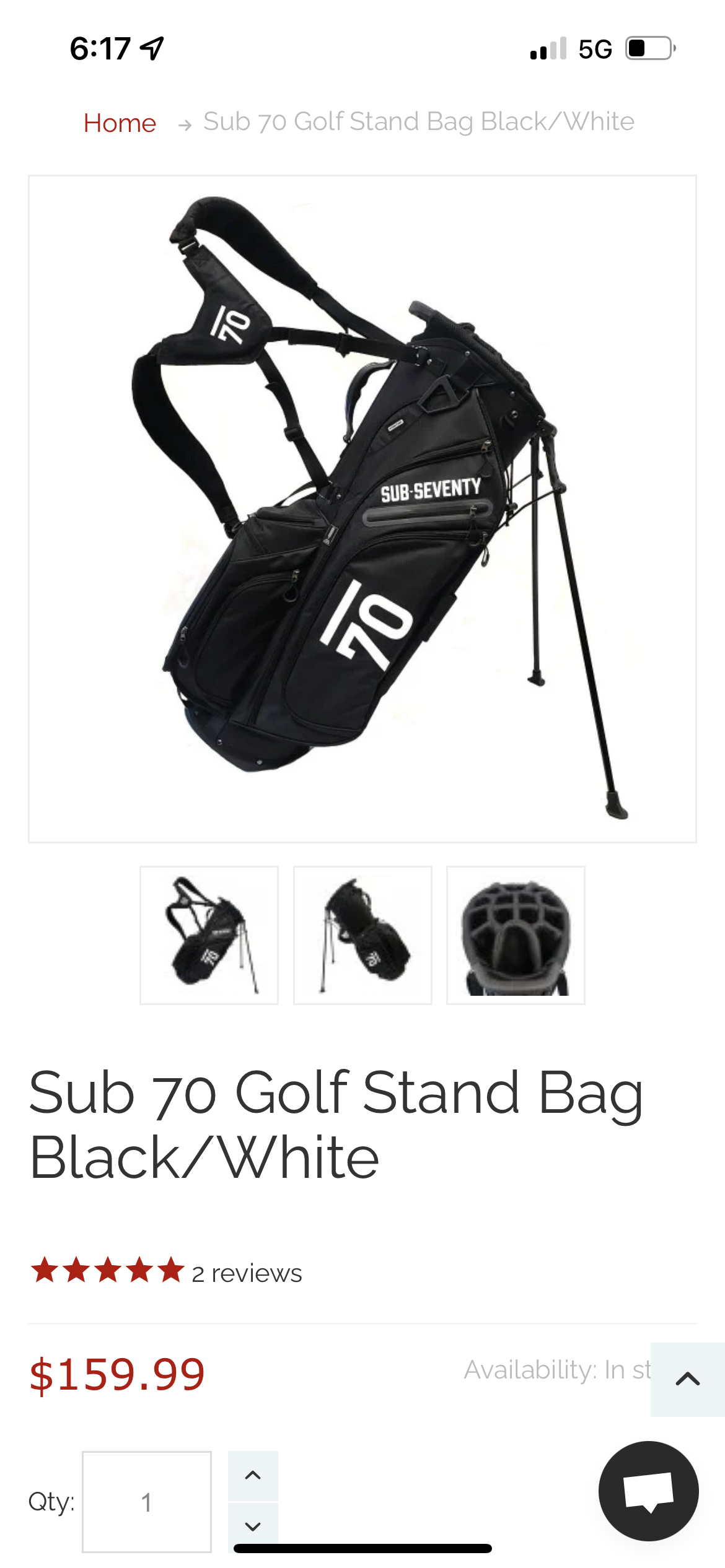Viewport: 725px width, 1568px height.
Task: View the top divider thumbnail image
Action: (x=516, y=935)
